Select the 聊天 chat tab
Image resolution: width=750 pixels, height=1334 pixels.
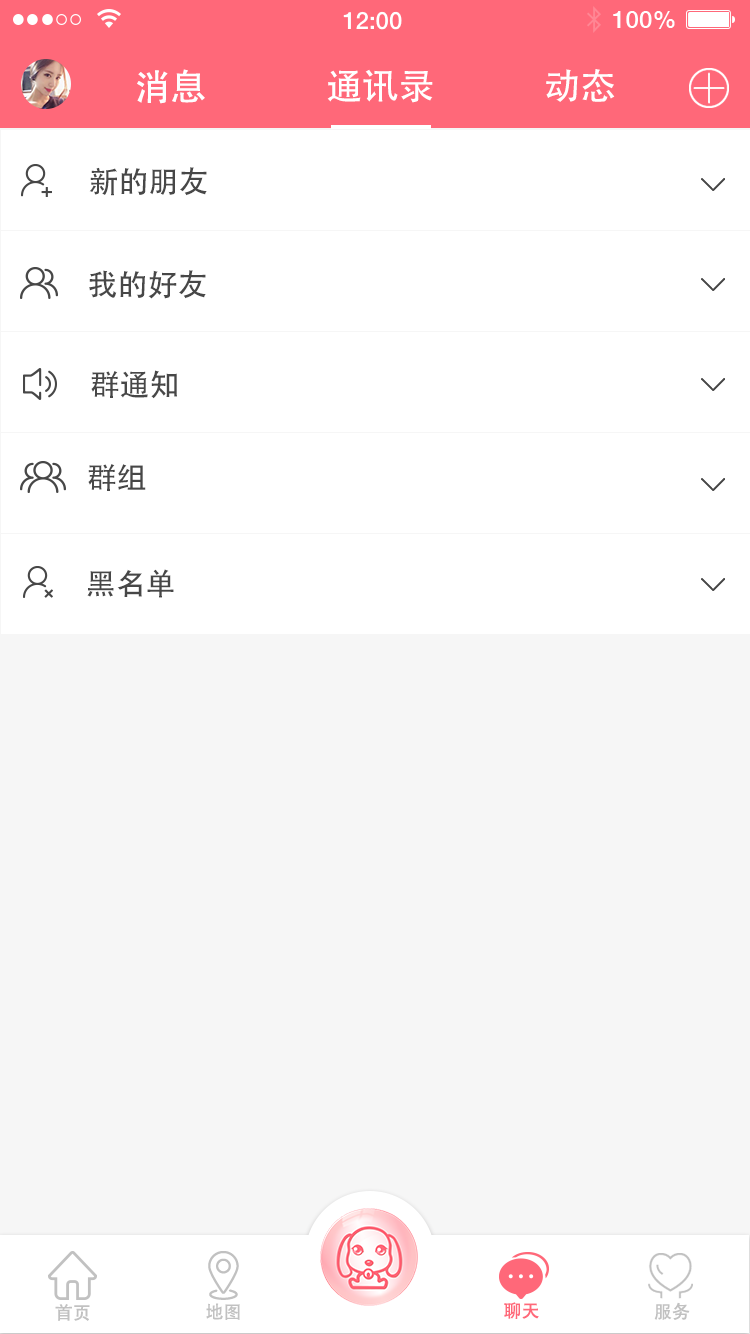522,1286
